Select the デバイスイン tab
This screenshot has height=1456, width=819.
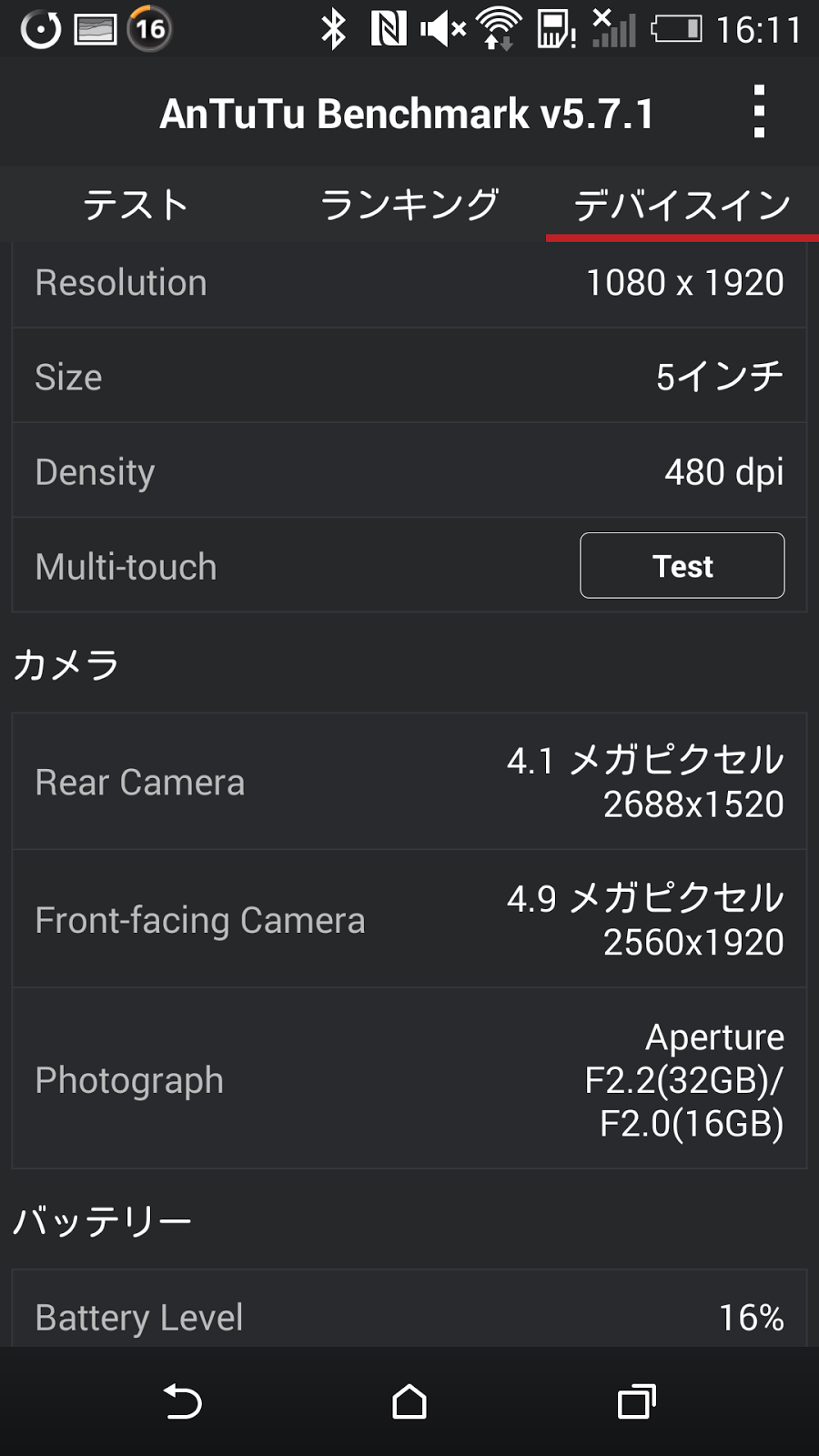coord(682,205)
